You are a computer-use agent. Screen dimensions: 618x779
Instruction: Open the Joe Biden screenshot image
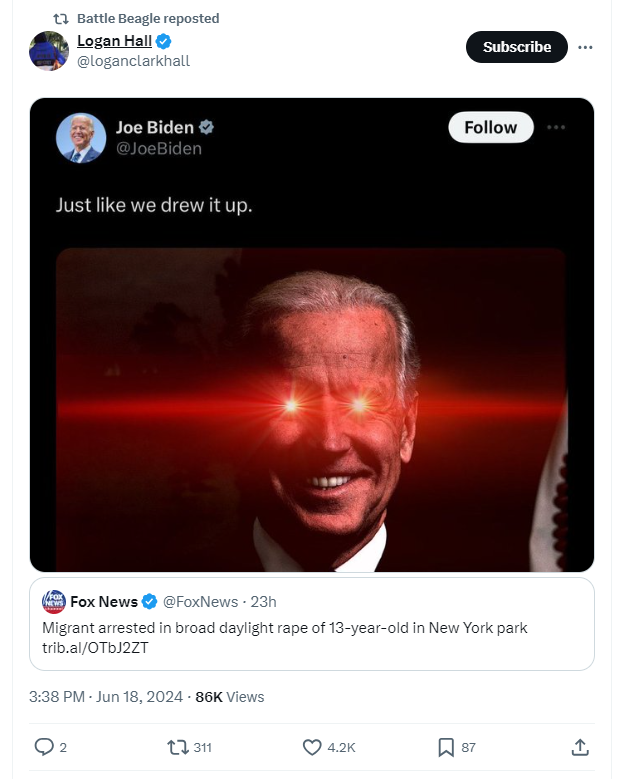pyautogui.click(x=311, y=334)
